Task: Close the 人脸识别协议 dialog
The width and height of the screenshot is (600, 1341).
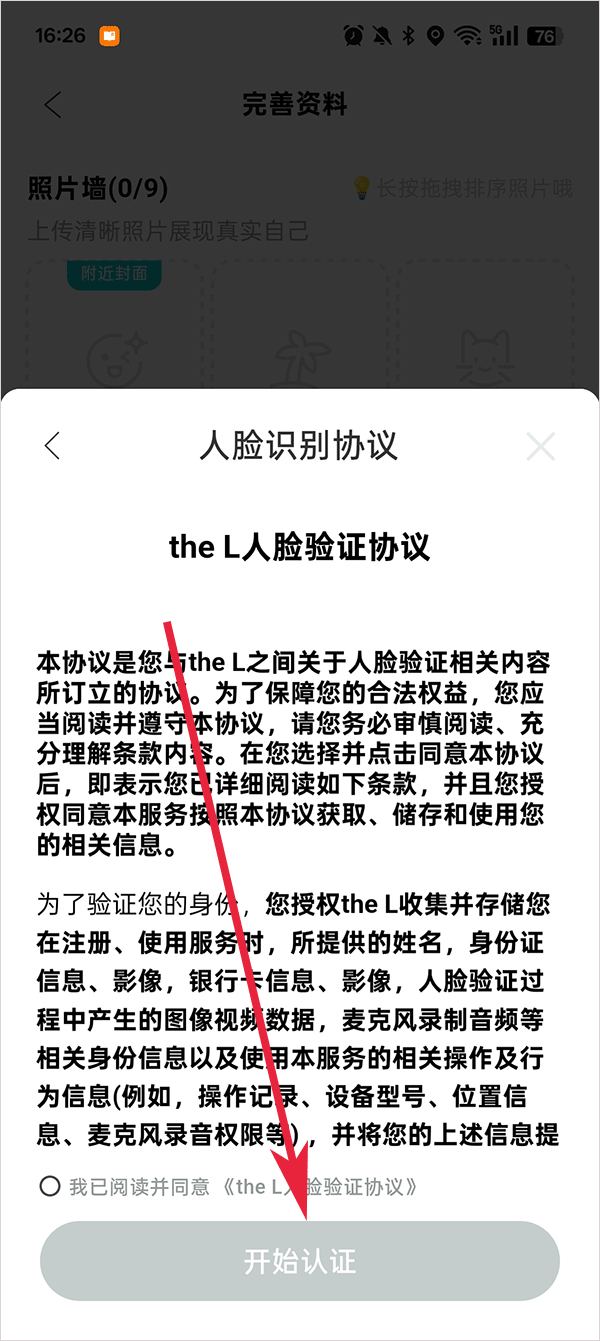Action: point(540,446)
